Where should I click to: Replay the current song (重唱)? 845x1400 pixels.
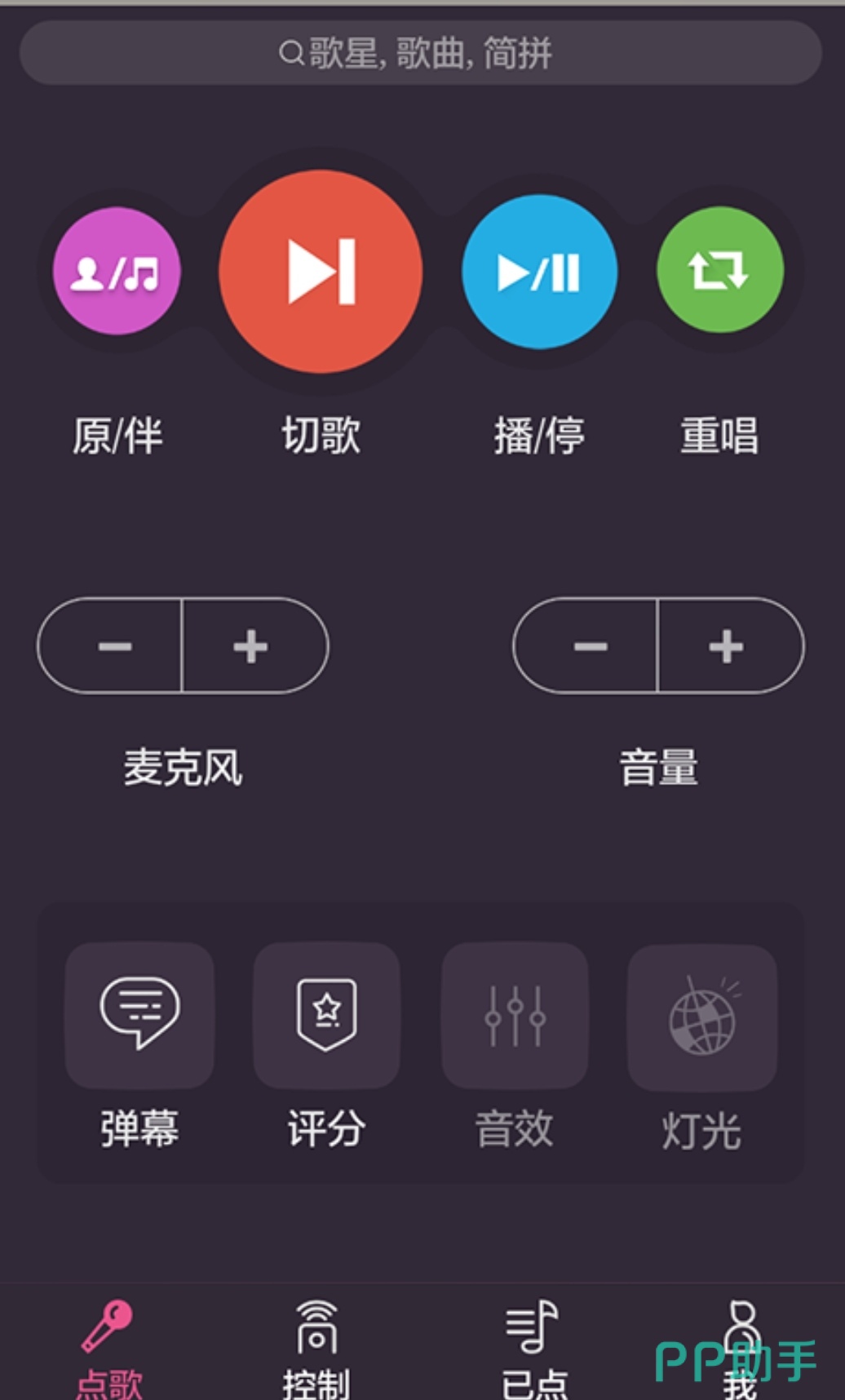719,270
